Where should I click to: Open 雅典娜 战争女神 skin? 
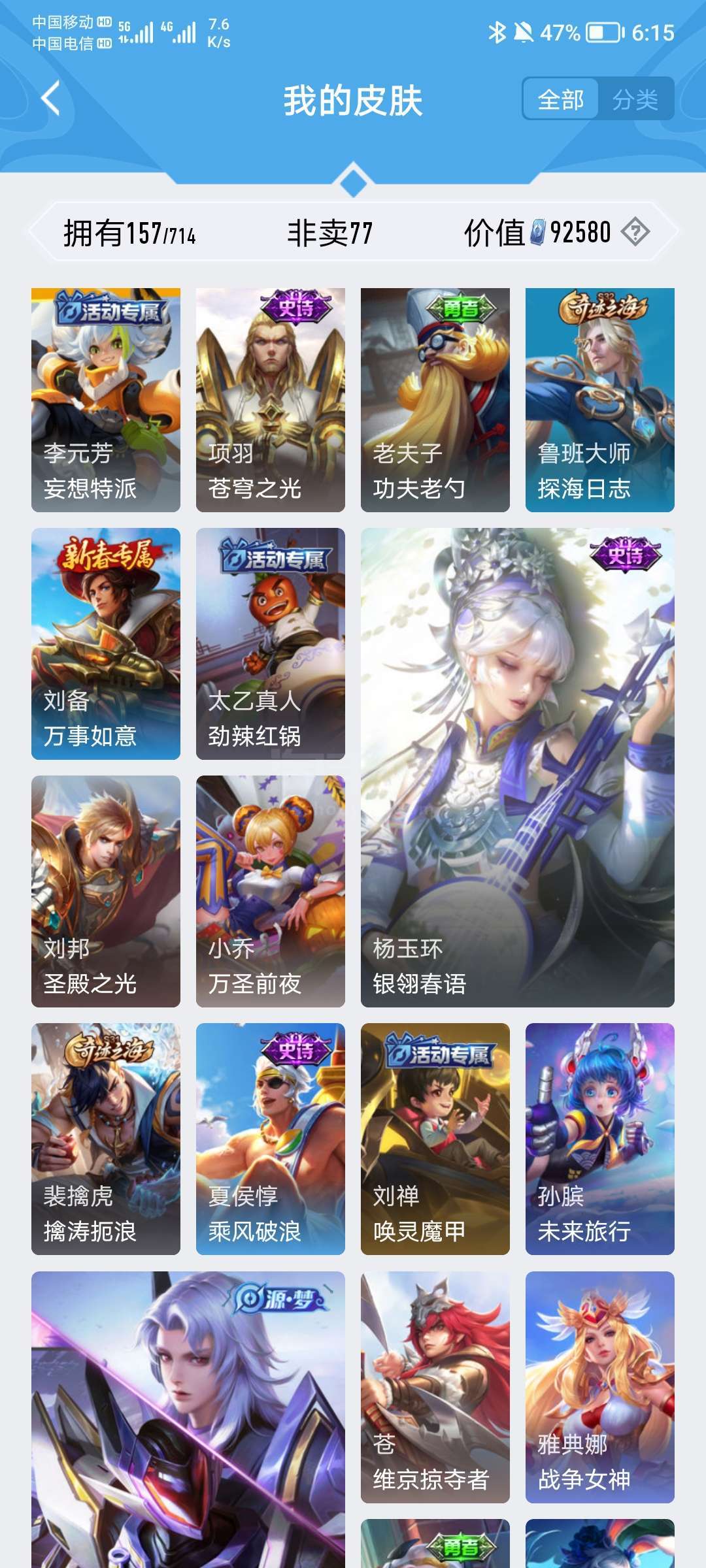[x=600, y=1387]
